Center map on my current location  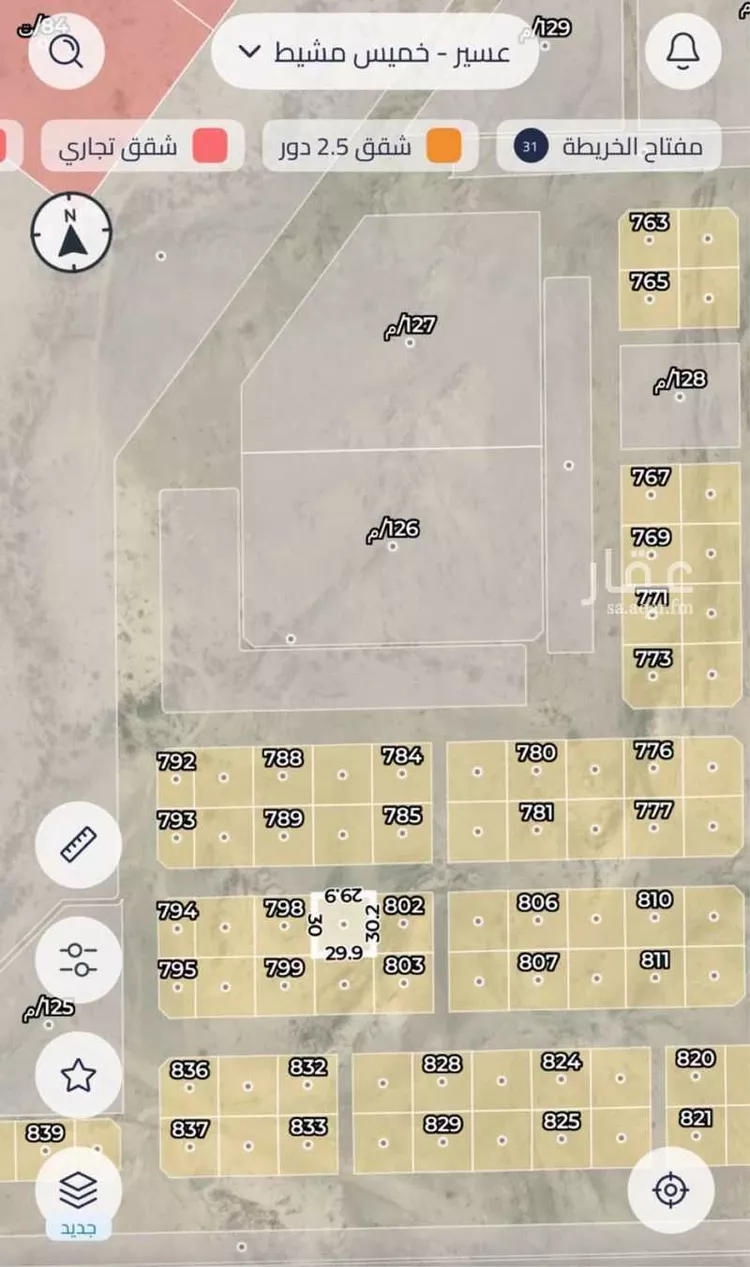[670, 1190]
